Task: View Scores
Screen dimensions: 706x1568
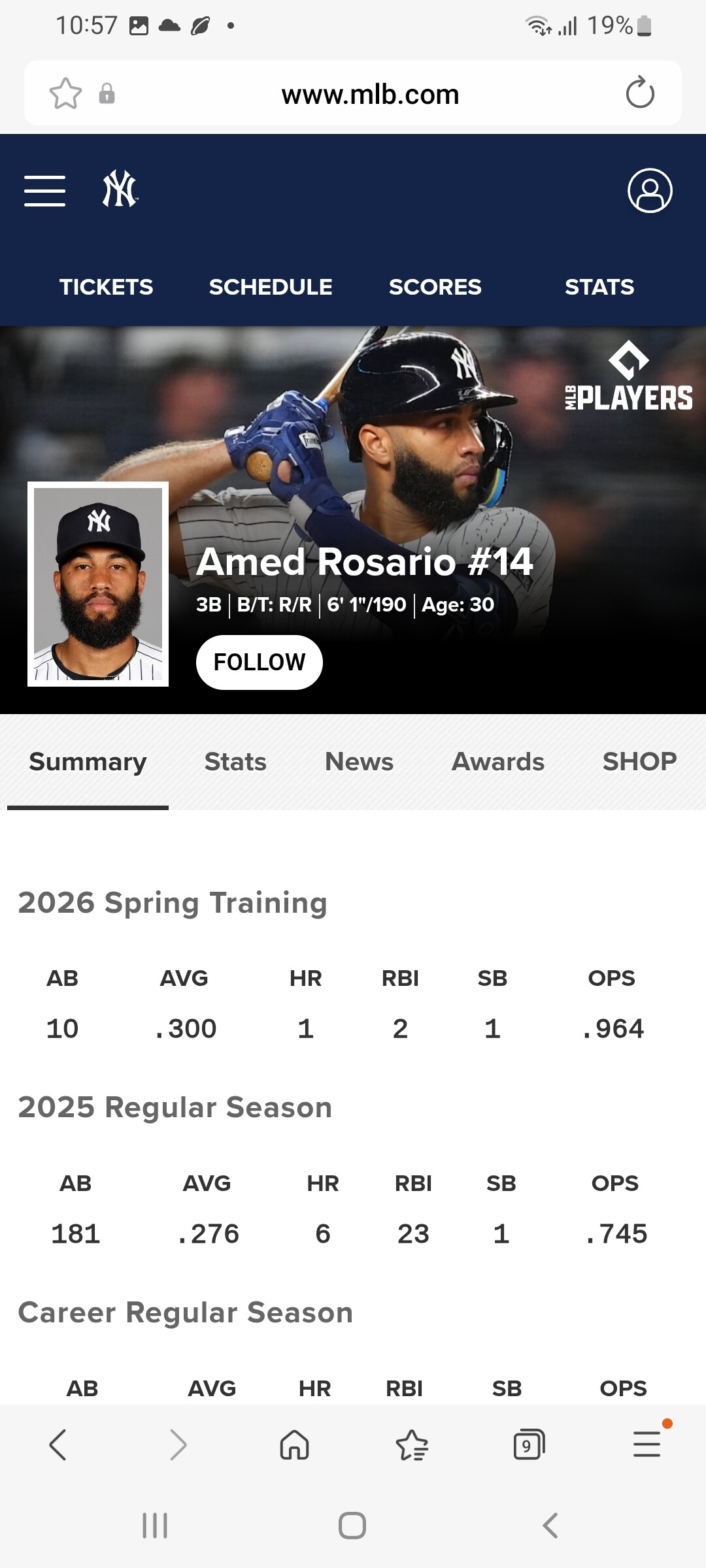Action: click(435, 287)
